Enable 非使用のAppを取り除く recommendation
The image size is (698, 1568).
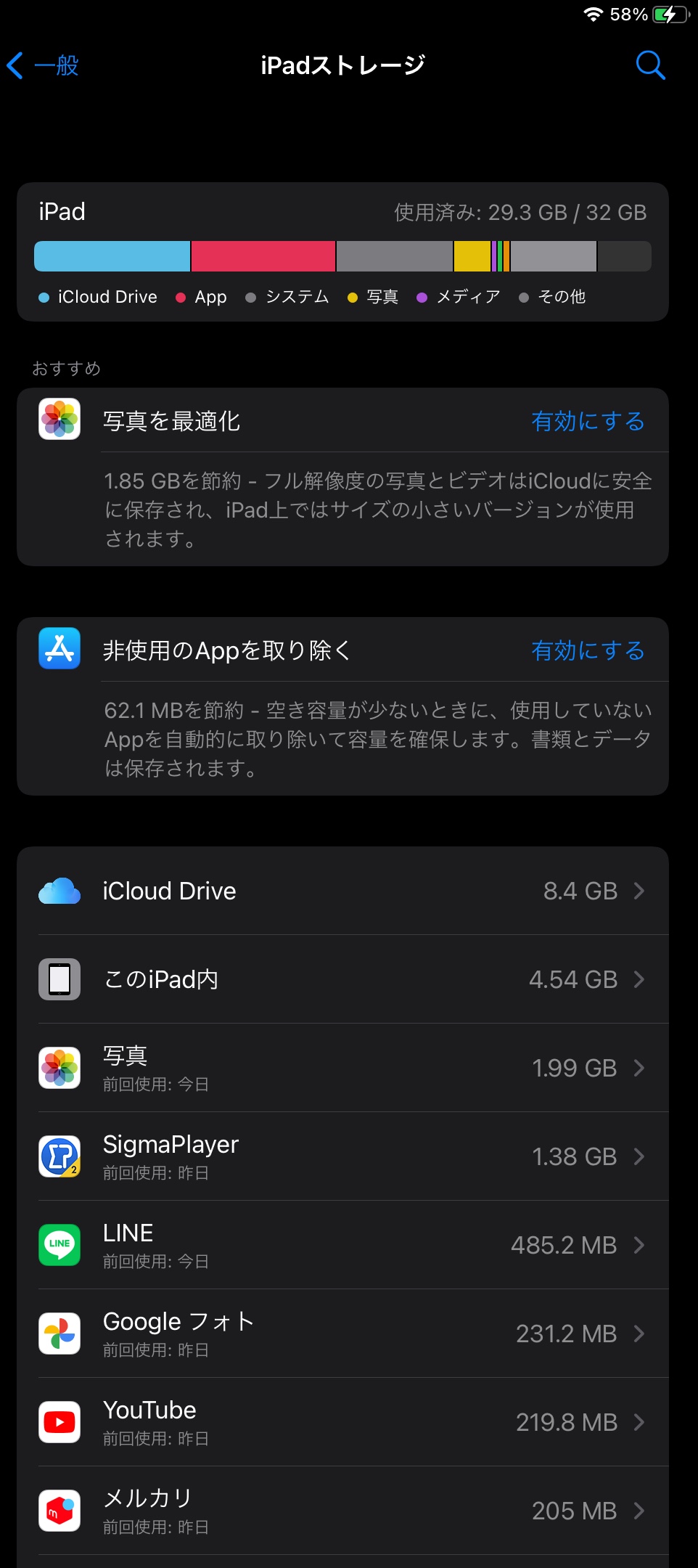[588, 650]
